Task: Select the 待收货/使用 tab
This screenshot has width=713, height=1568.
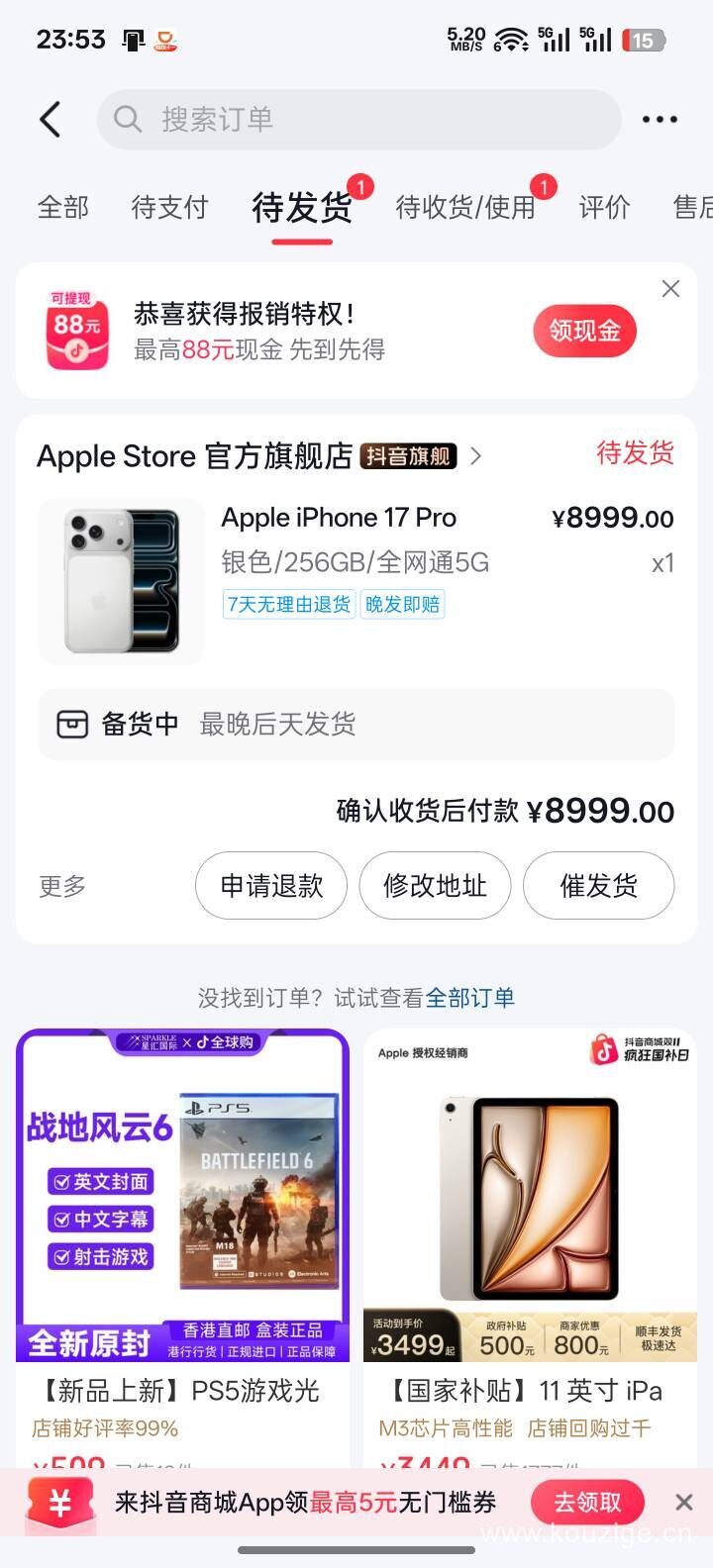Action: (465, 207)
